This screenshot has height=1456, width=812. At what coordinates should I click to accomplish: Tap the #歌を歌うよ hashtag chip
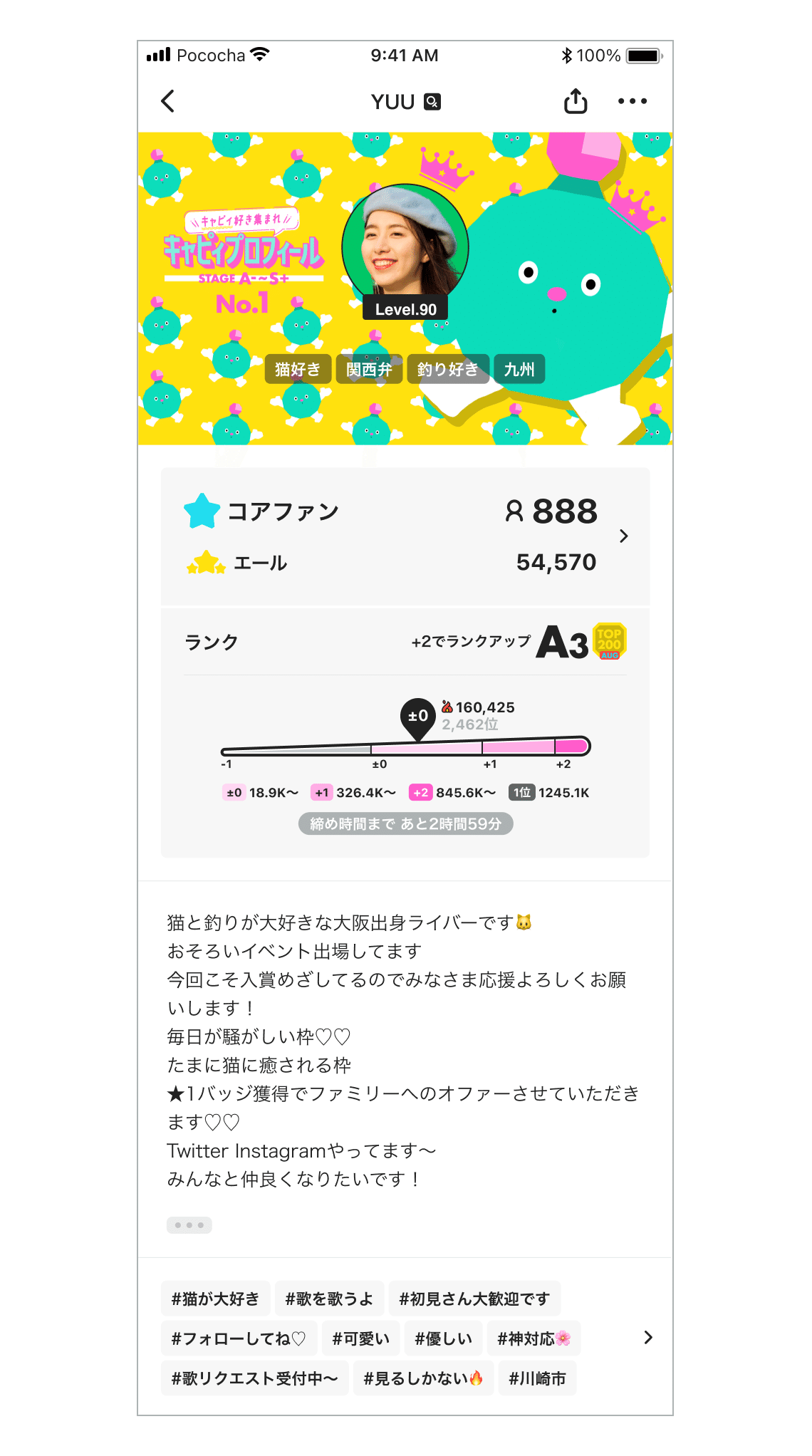329,1299
